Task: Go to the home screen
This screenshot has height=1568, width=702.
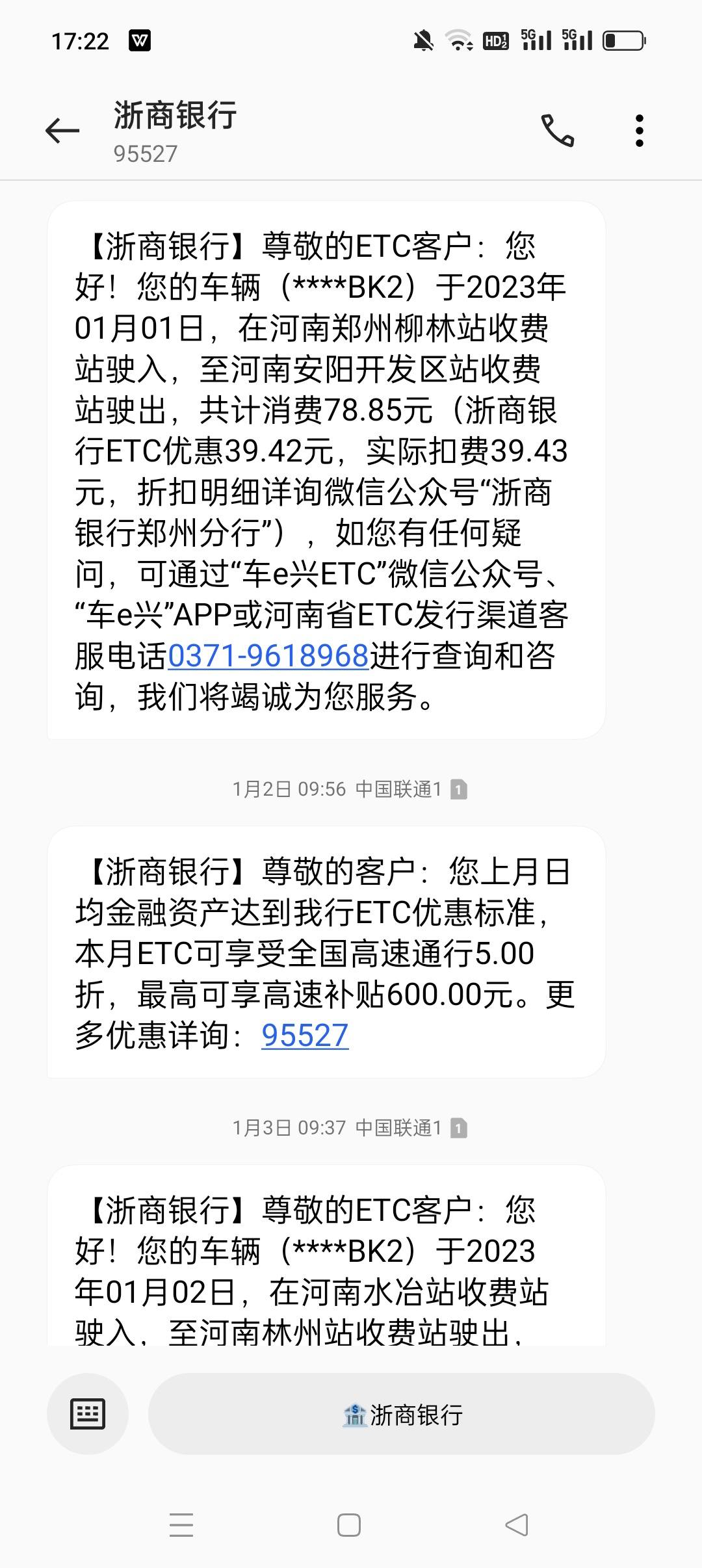Action: [x=349, y=1525]
